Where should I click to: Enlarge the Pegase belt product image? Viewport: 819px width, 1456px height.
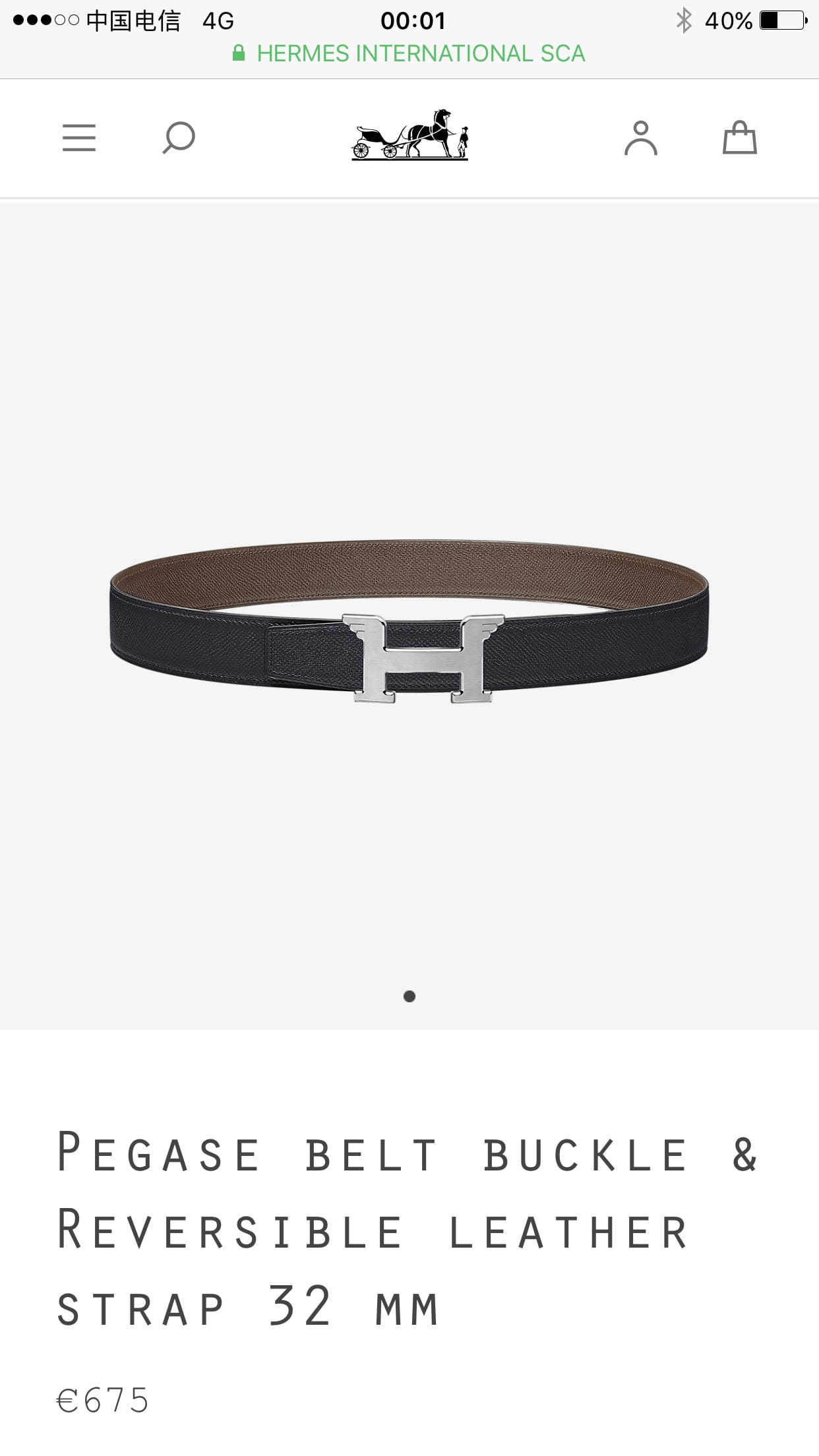tap(409, 620)
